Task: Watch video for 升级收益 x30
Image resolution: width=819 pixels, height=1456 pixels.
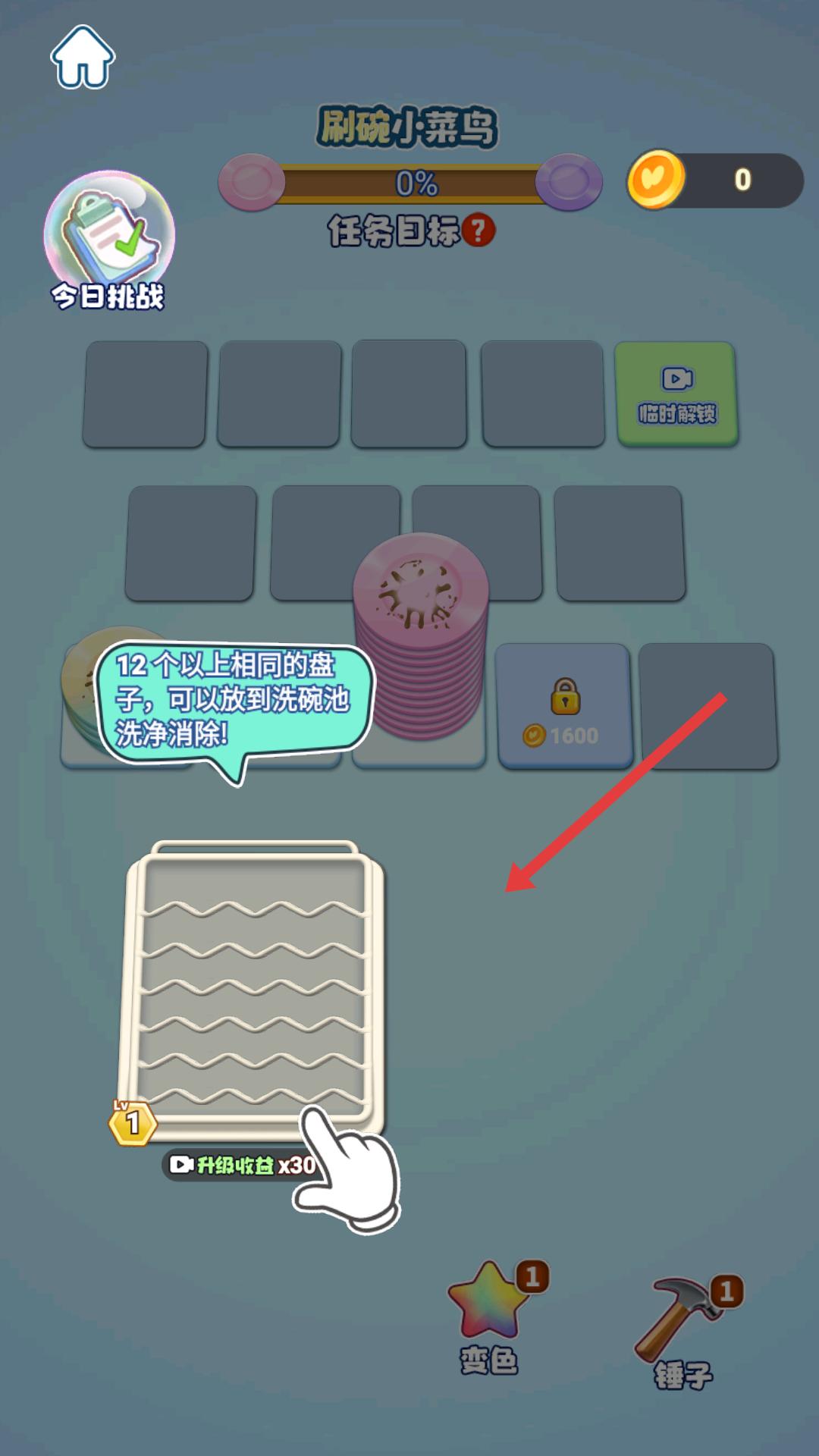Action: (241, 1165)
